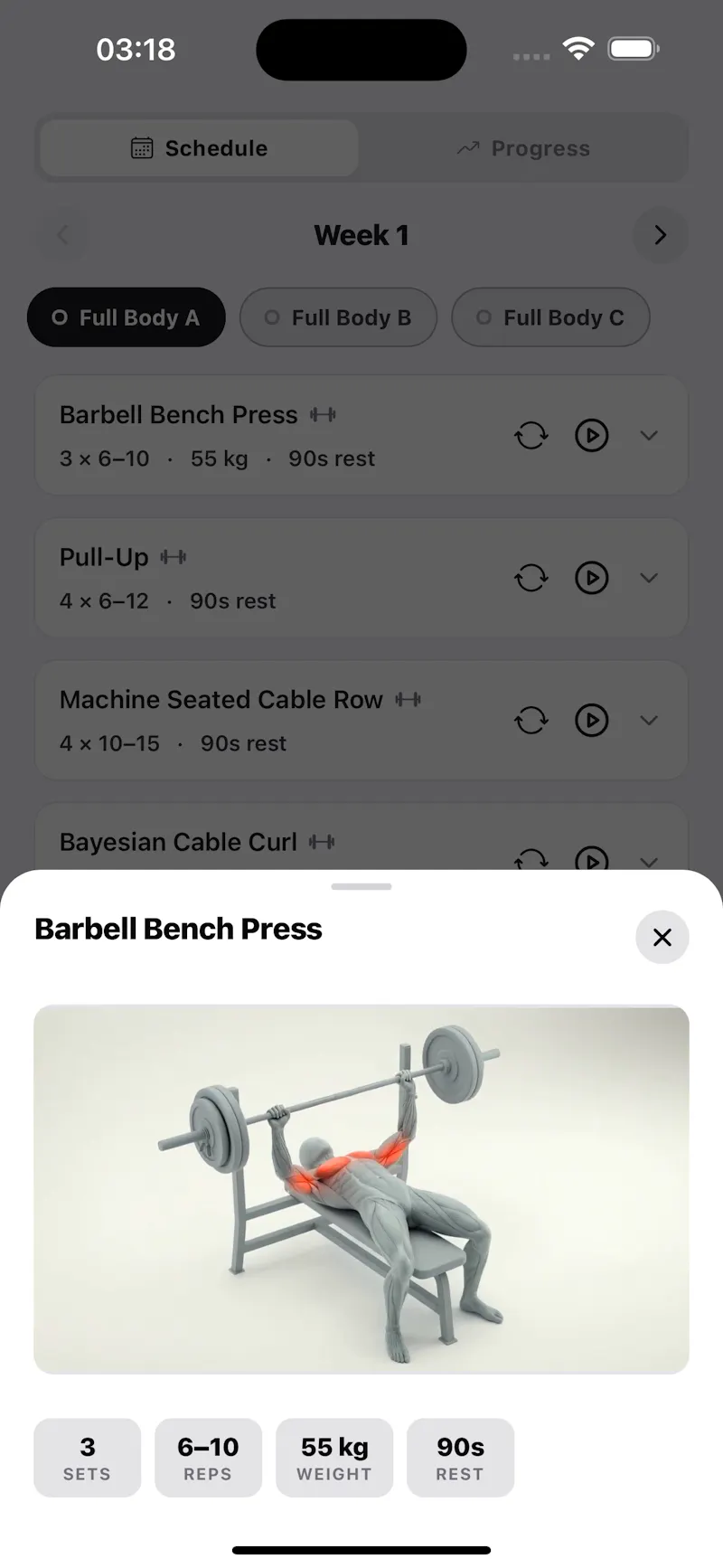
Task: Swap the Barbell Bench Press exercise
Action: pos(531,435)
